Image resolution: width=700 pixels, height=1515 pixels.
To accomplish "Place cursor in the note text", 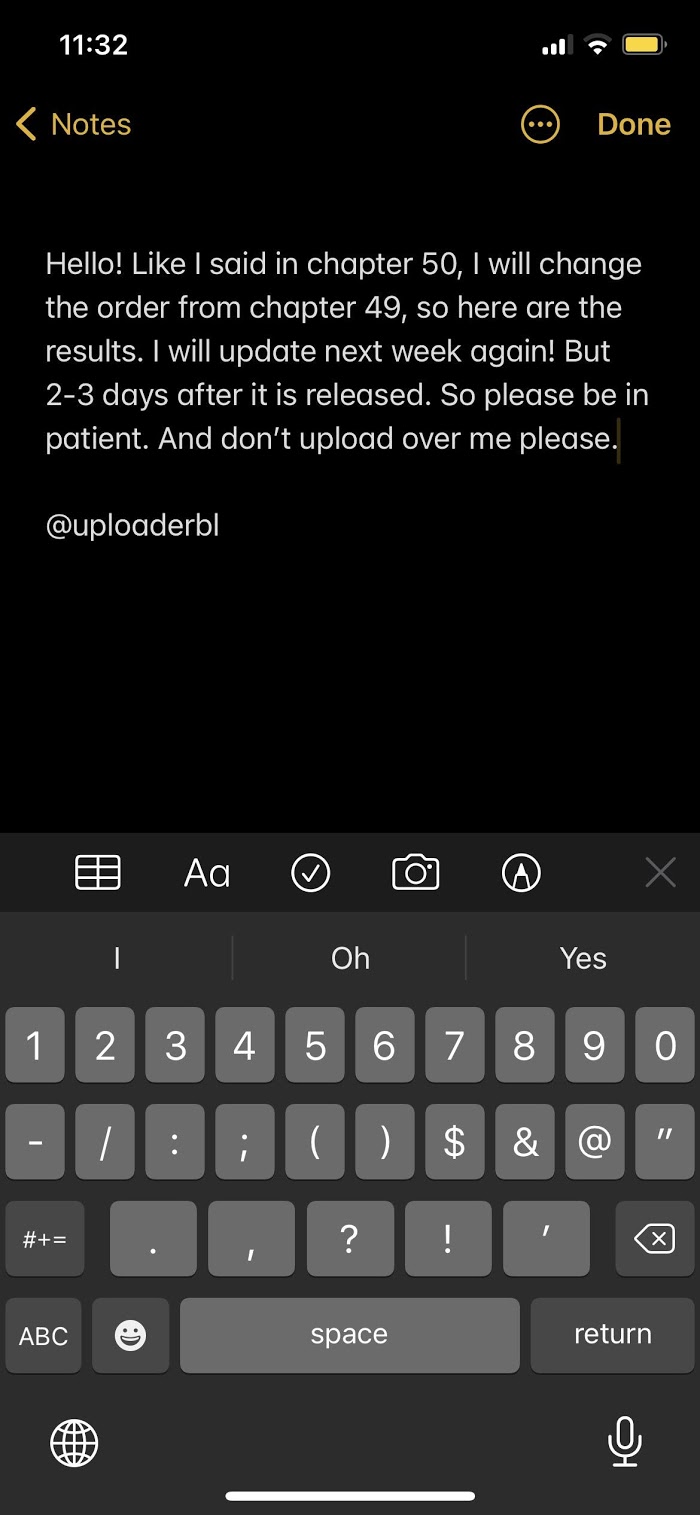I will [x=340, y=350].
